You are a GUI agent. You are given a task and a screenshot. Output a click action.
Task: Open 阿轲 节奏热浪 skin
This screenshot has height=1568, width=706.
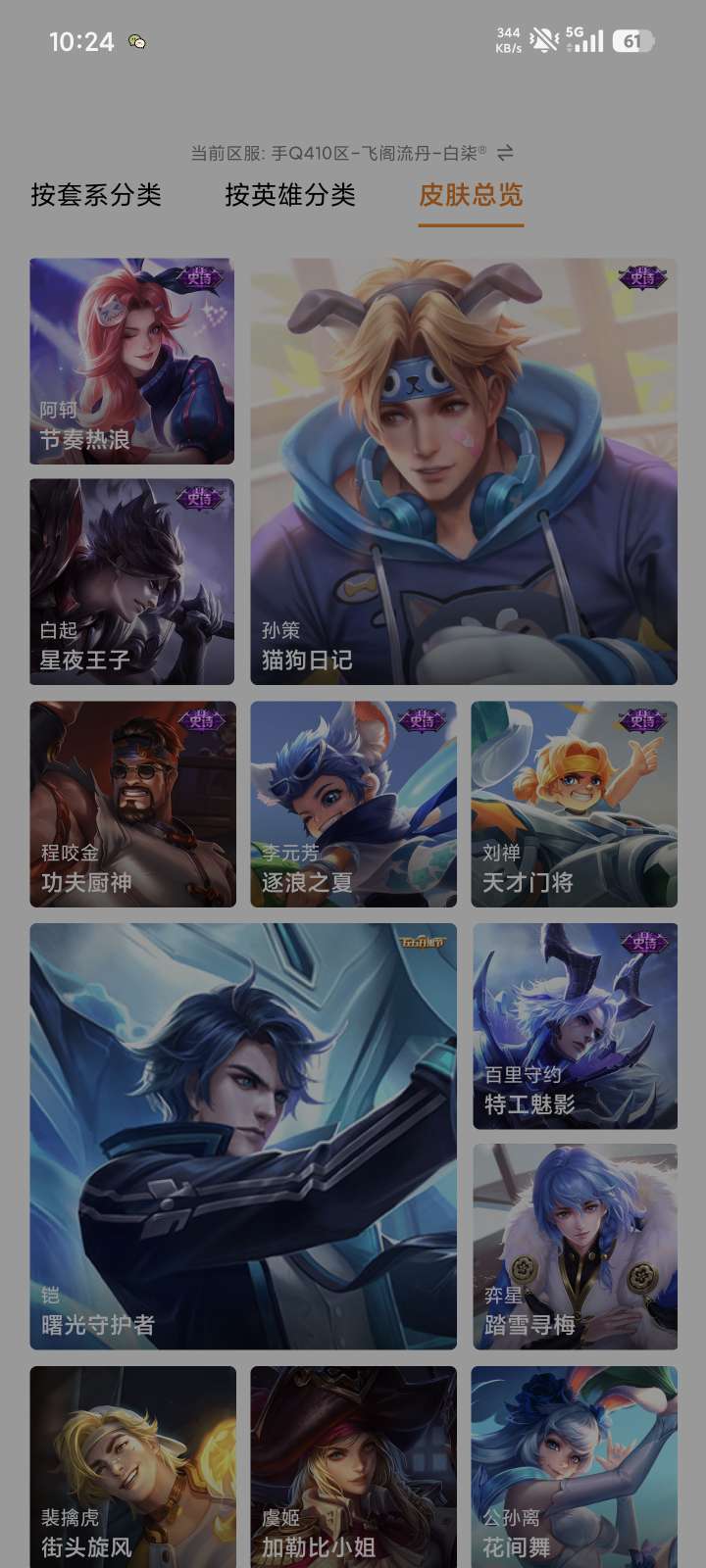(x=132, y=361)
